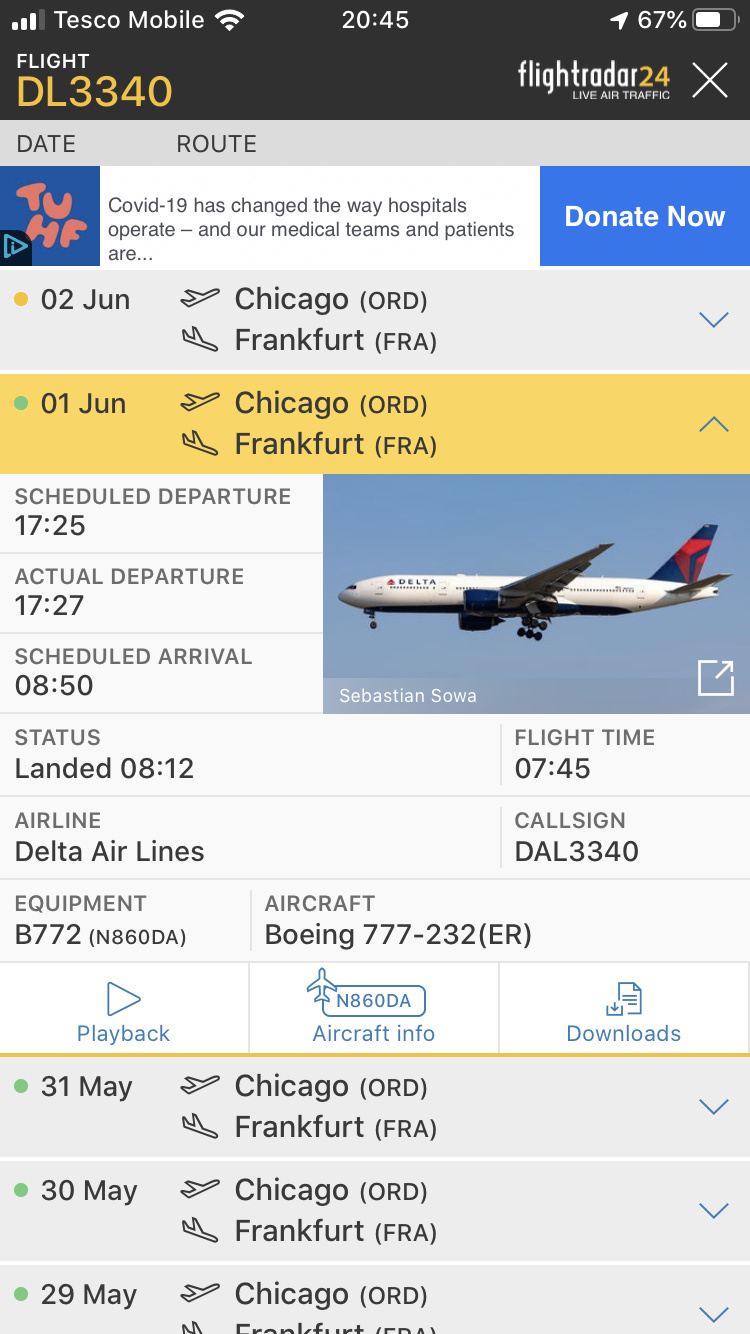Close the DL3340 flight history panel
The width and height of the screenshot is (750, 1334).
coord(710,80)
